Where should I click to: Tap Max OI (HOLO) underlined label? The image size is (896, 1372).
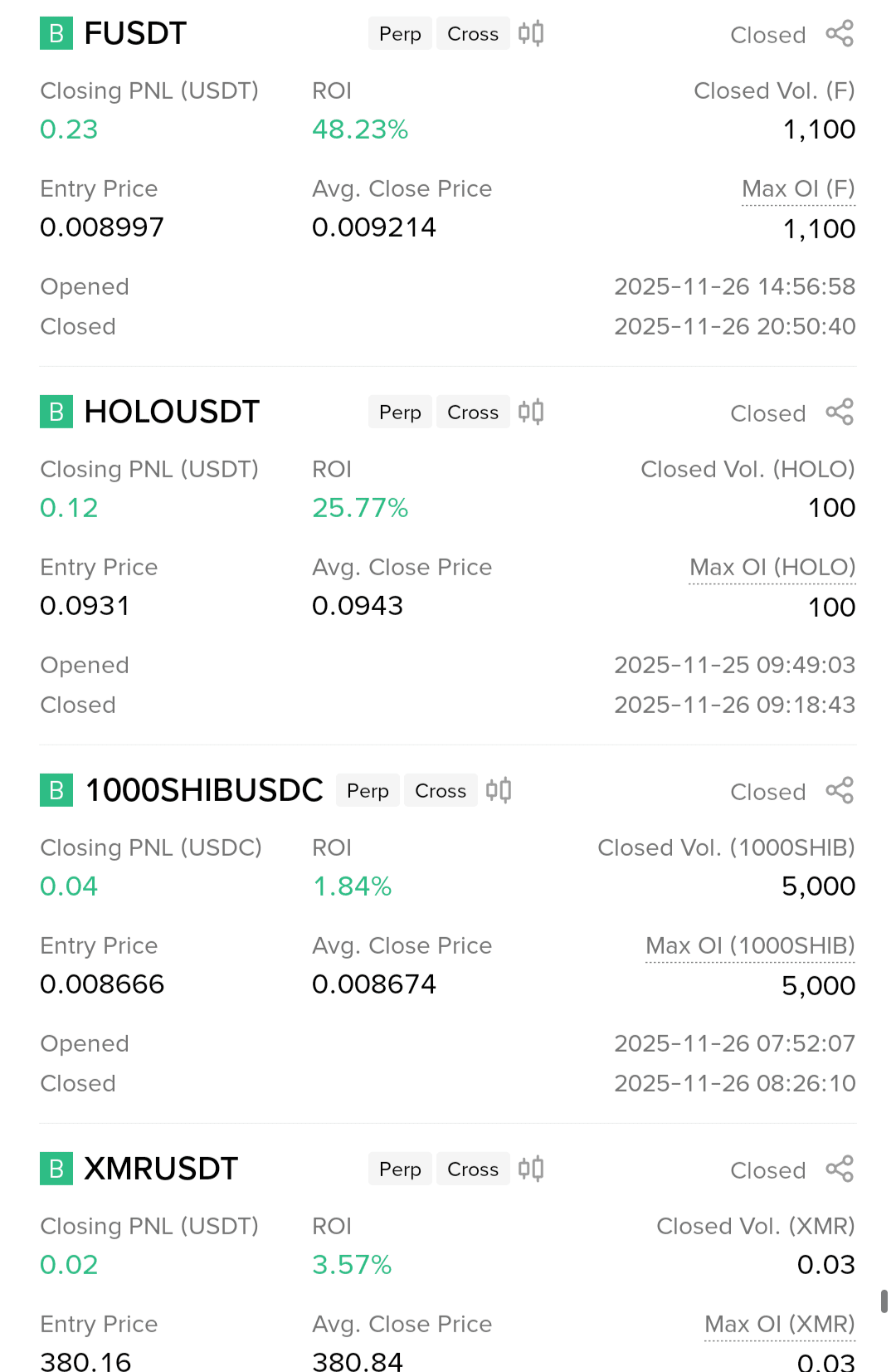click(772, 568)
